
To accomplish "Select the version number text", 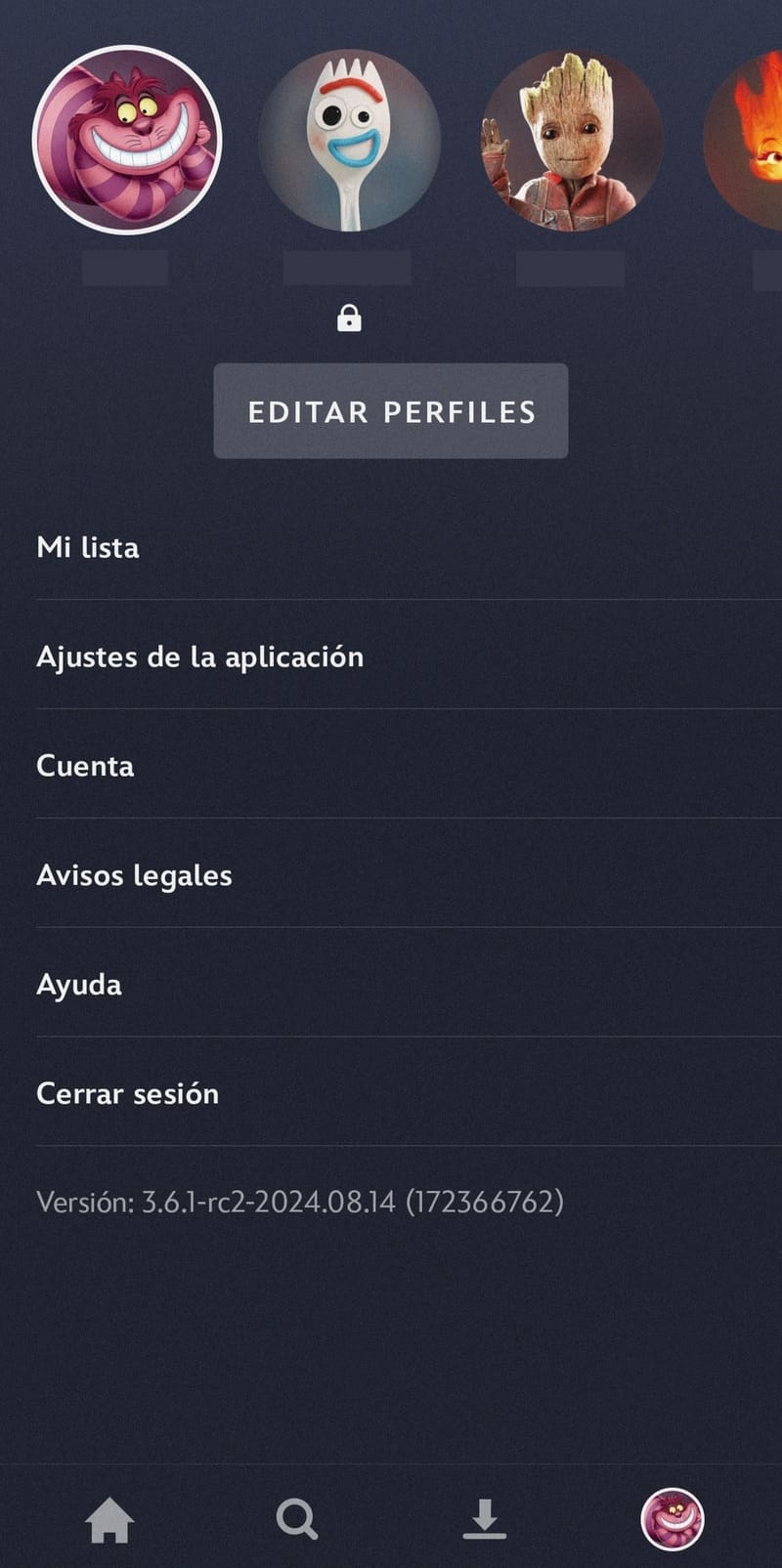I will point(300,1204).
